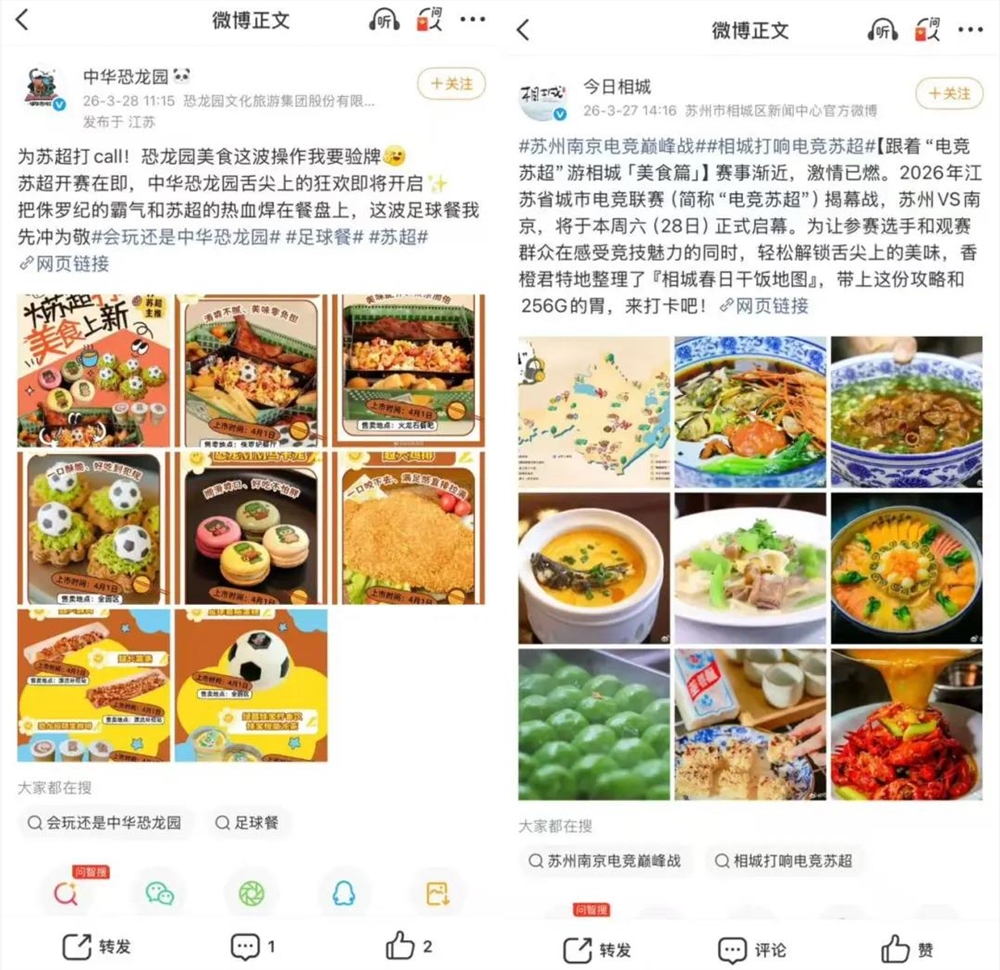Open 网页链接 in the 中华恐龙园 post
Image resolution: width=1000 pixels, height=970 pixels.
[65, 264]
